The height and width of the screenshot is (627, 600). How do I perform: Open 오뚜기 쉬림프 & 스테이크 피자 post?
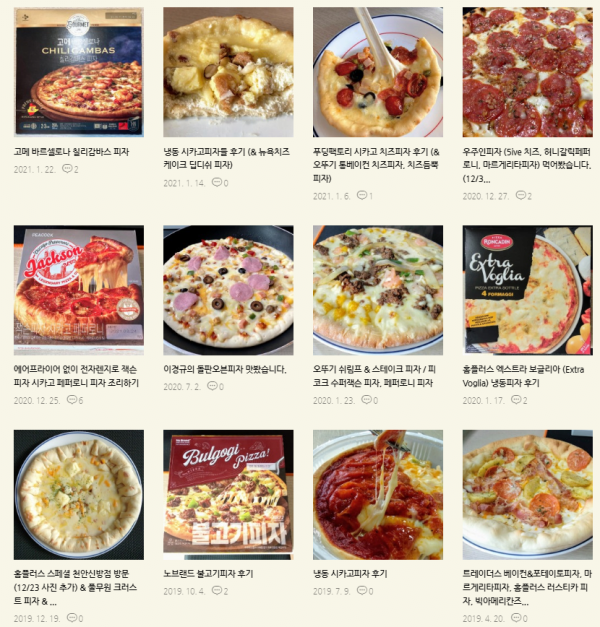378,290
